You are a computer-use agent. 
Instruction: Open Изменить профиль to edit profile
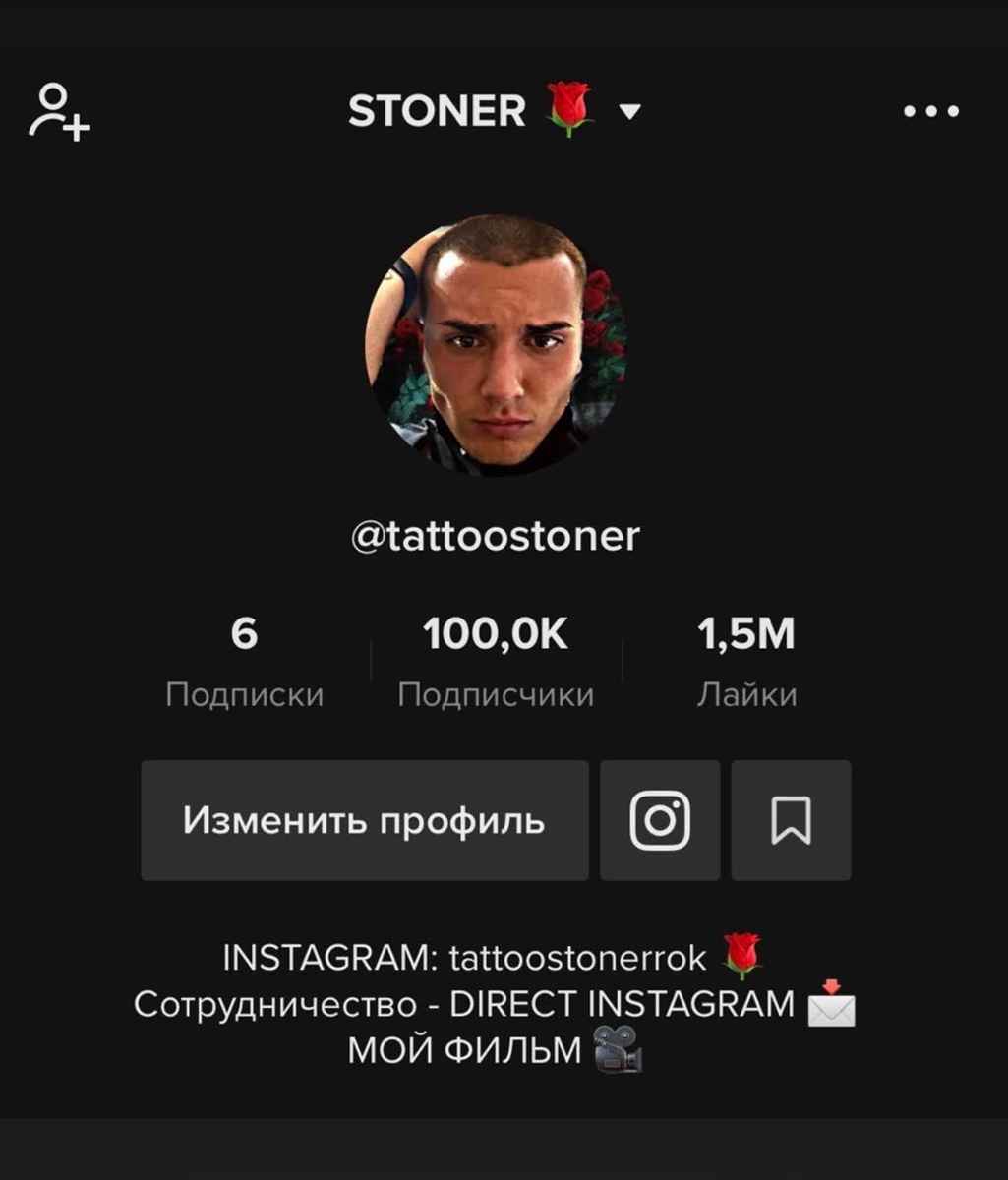click(x=364, y=820)
